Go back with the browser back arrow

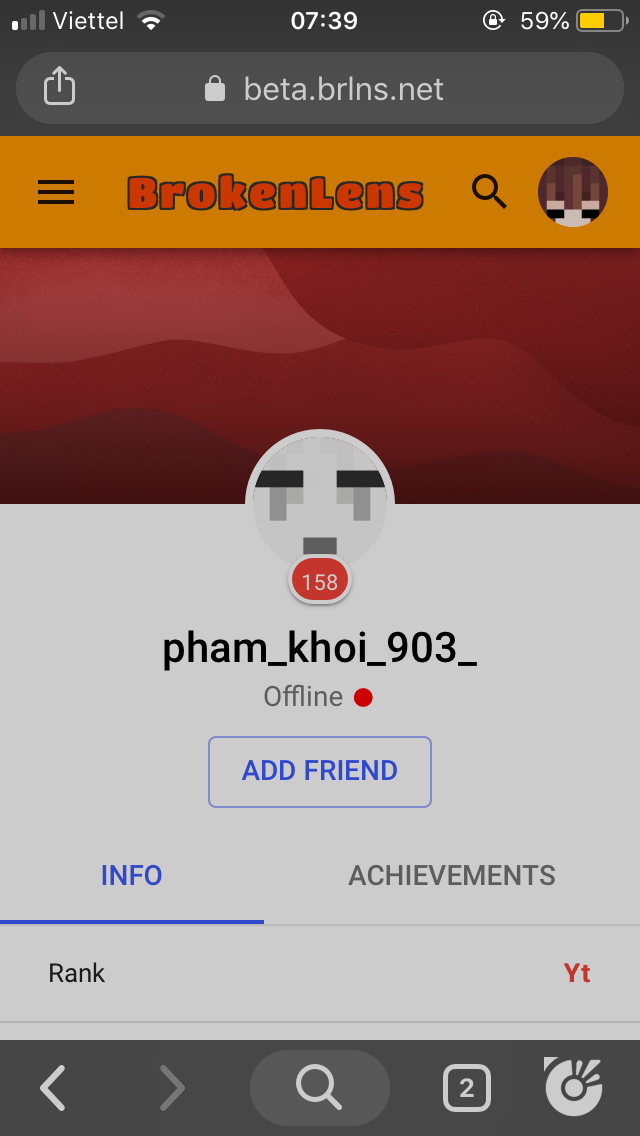[x=52, y=1087]
